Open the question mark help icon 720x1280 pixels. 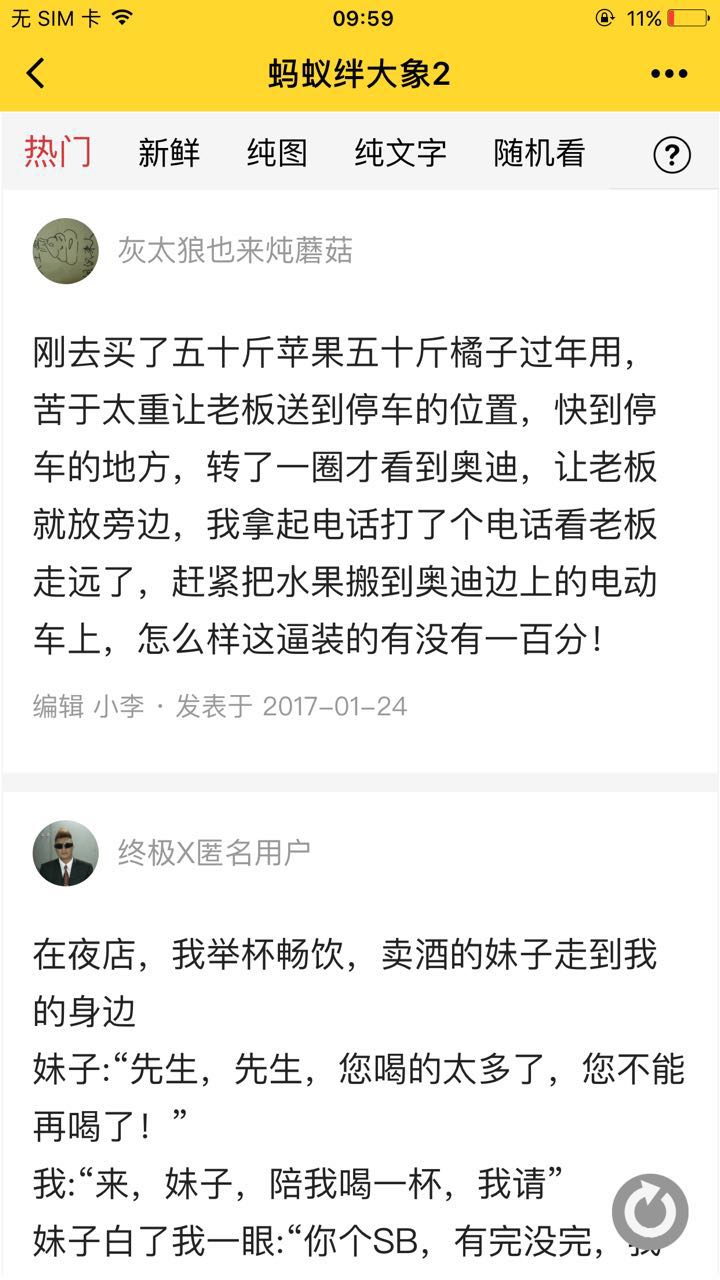[x=672, y=155]
